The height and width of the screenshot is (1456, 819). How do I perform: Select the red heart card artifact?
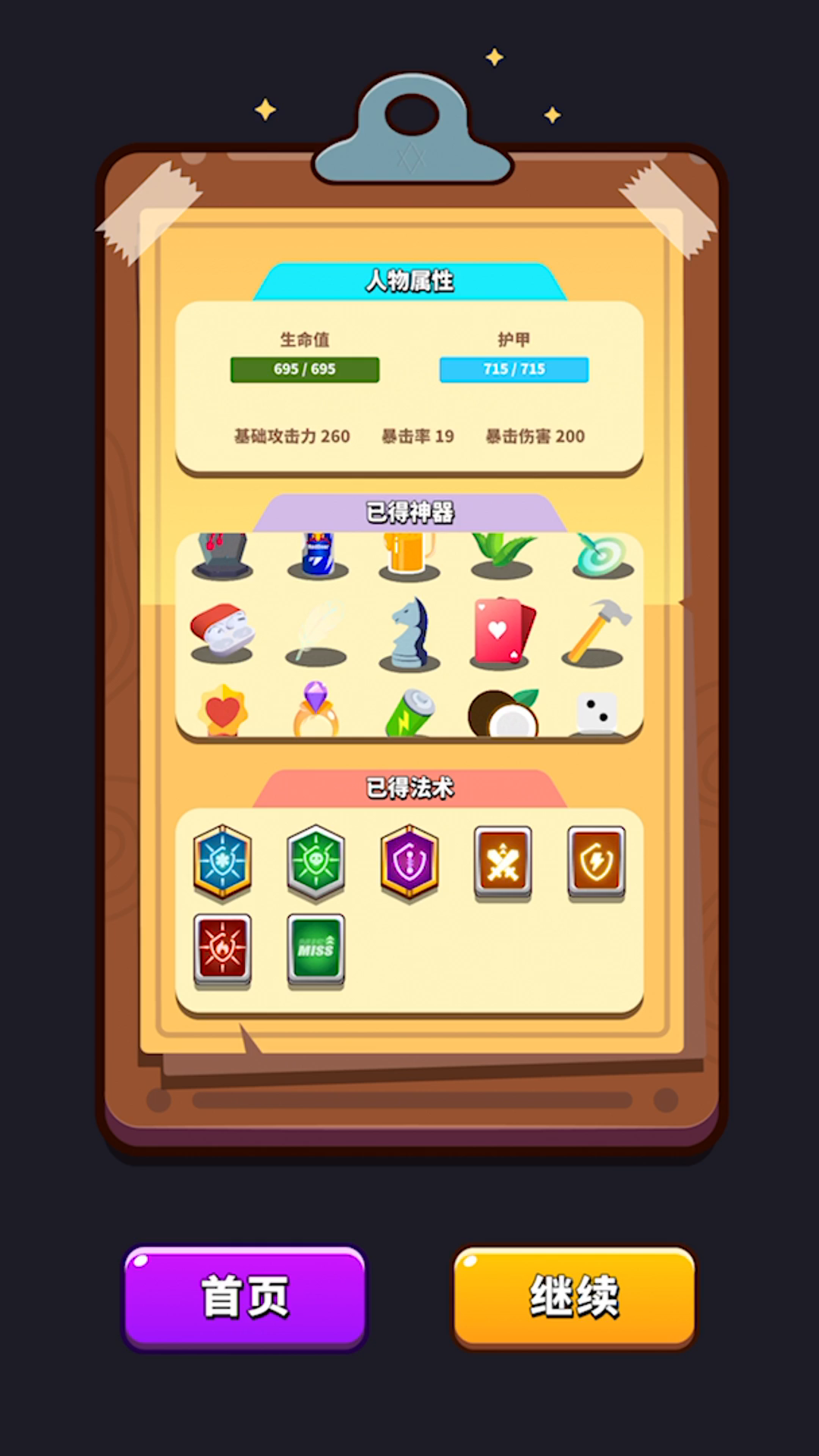[503, 632]
